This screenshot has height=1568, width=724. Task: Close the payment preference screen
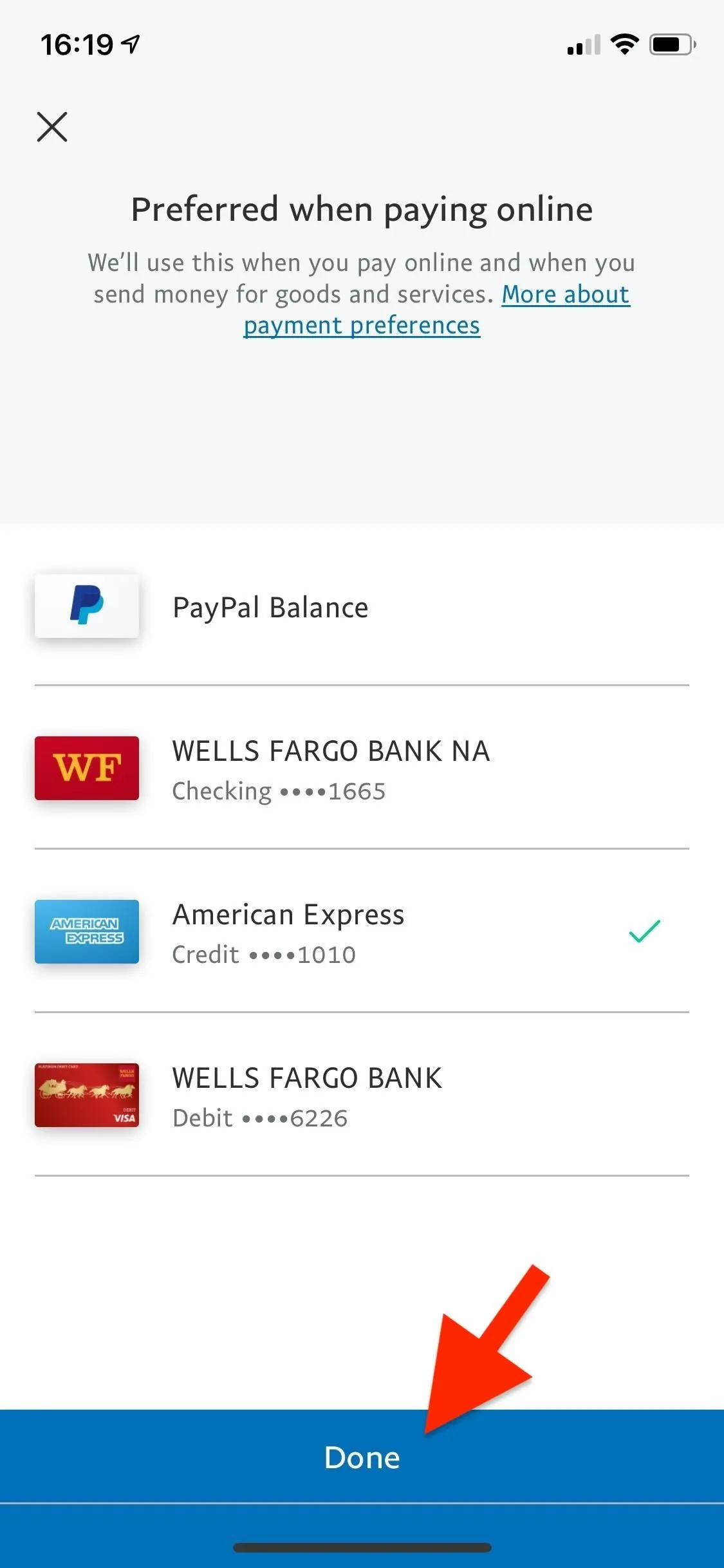(52, 126)
